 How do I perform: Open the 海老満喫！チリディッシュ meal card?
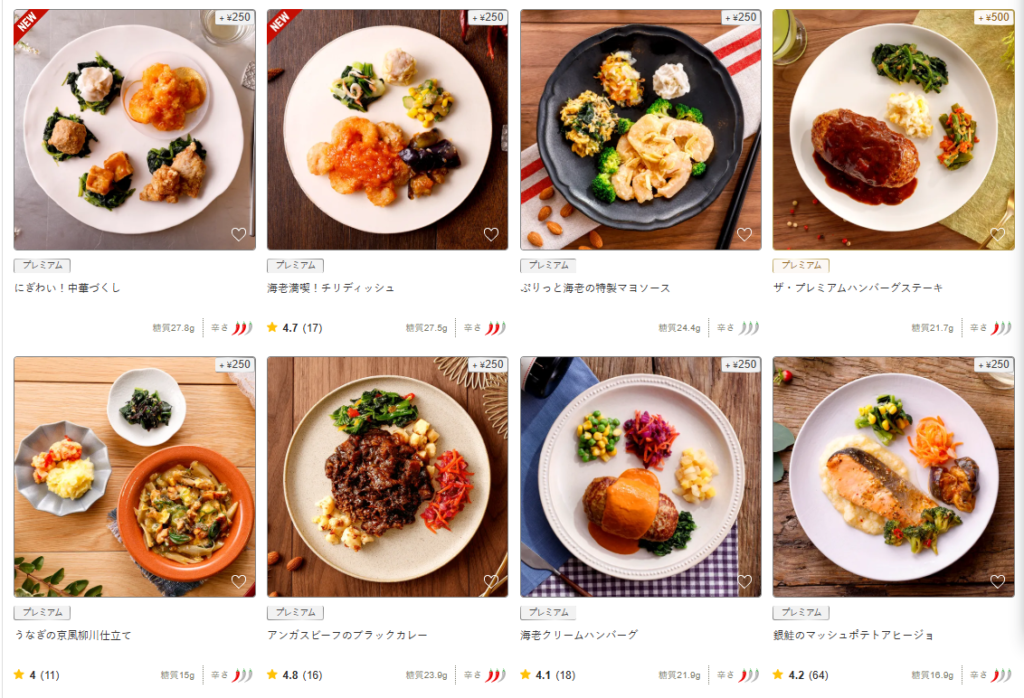click(x=387, y=130)
